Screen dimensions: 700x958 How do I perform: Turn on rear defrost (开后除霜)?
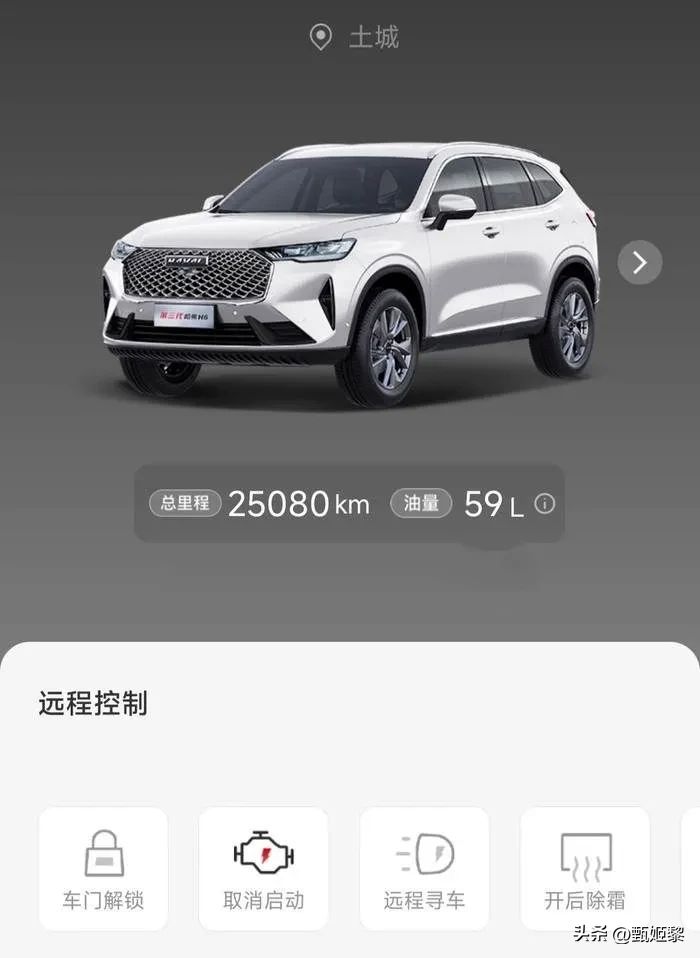click(585, 868)
